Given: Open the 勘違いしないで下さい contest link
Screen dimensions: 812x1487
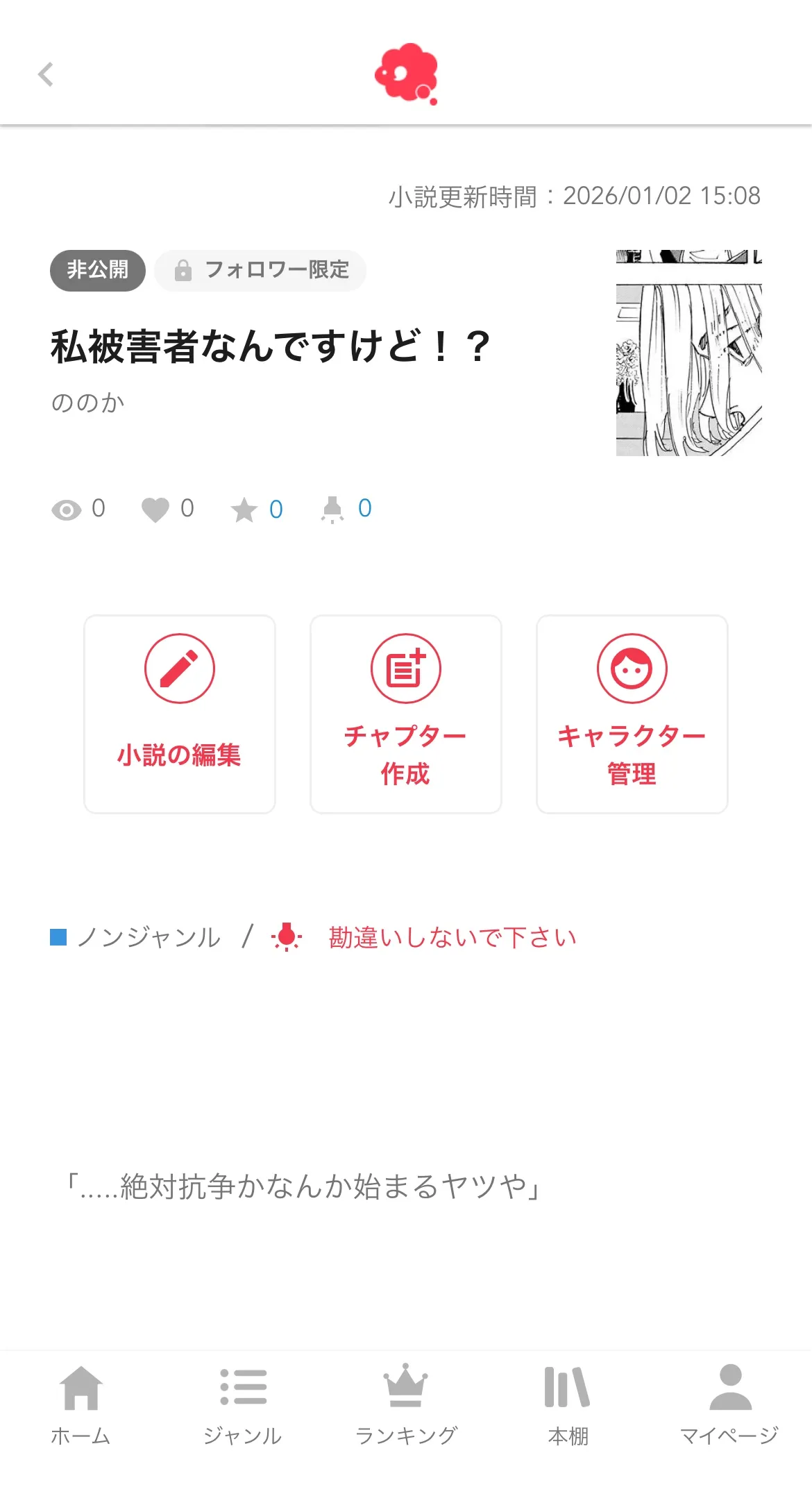Looking at the screenshot, I should point(452,937).
